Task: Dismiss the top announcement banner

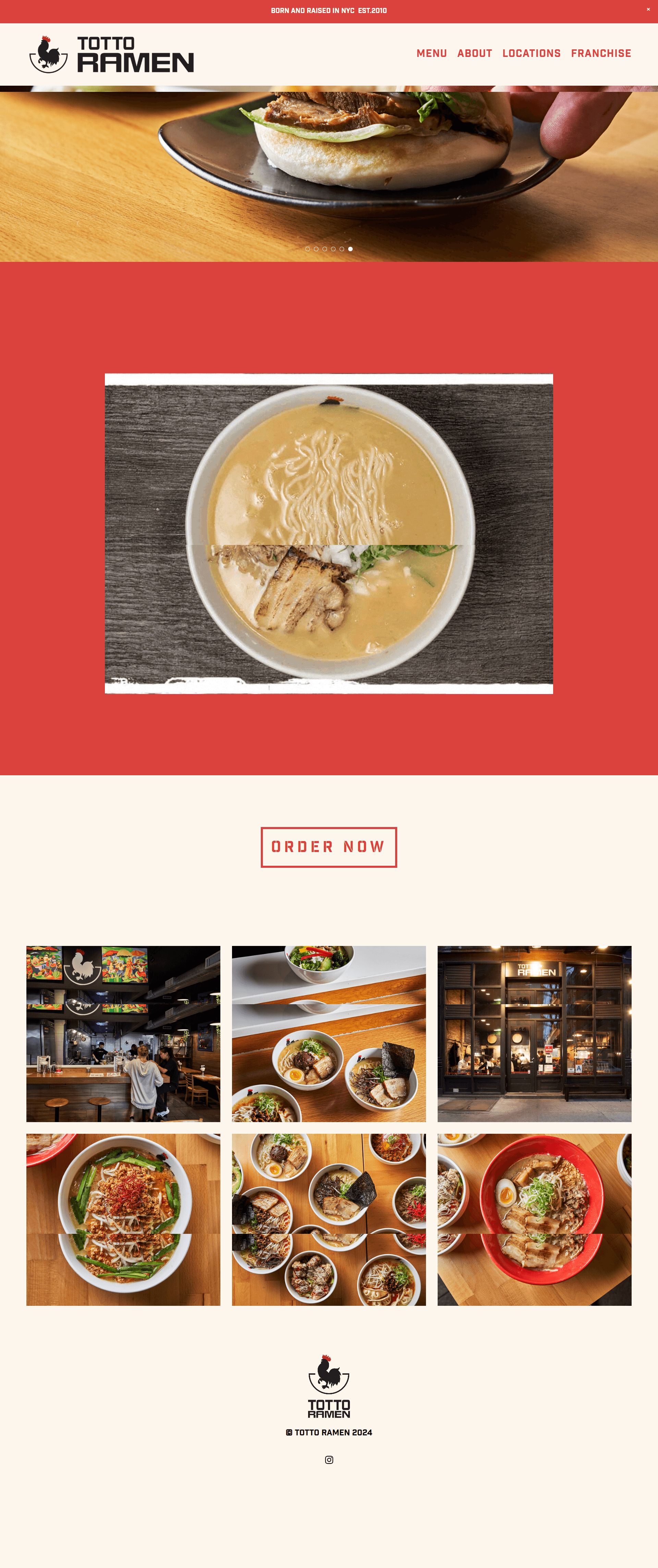Action: point(648,10)
